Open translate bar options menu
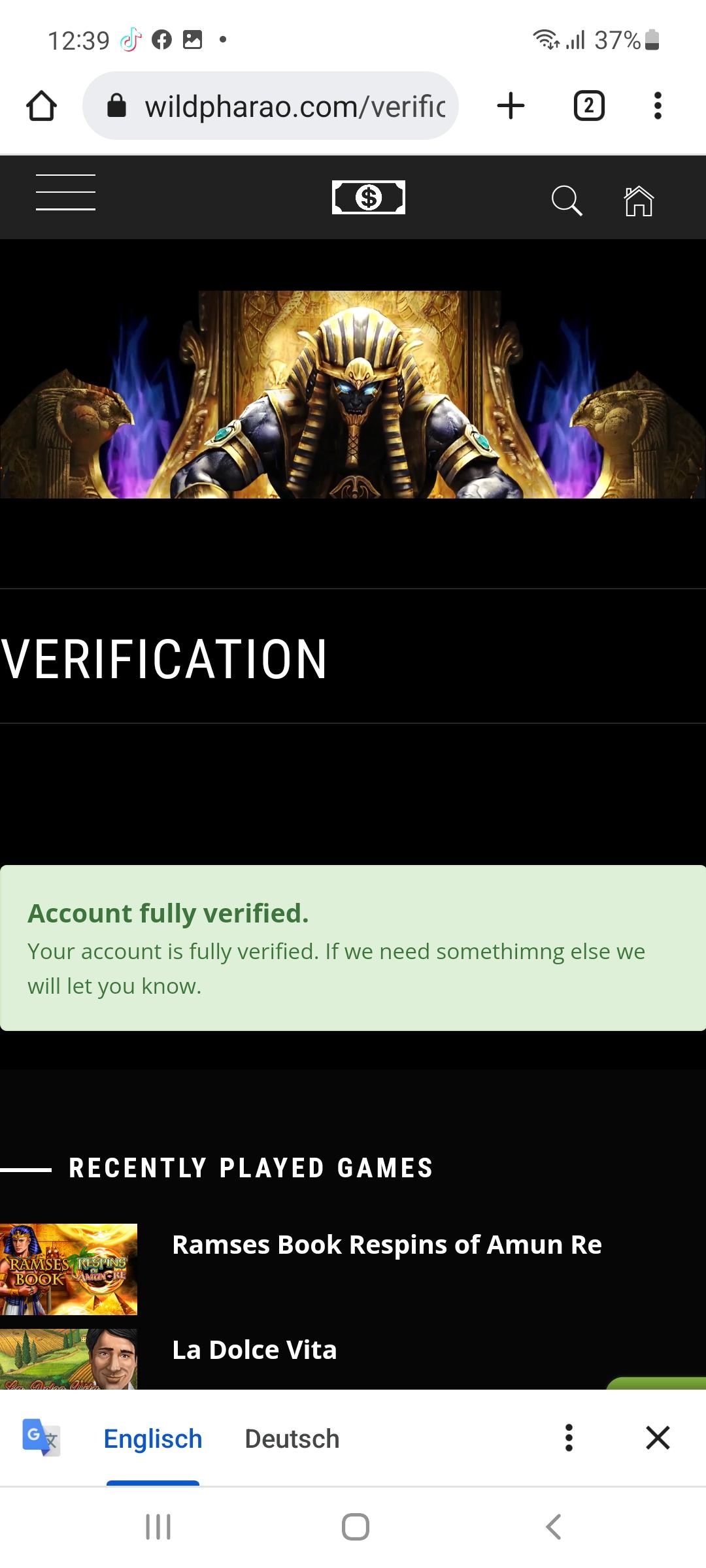706x1568 pixels. (569, 1438)
